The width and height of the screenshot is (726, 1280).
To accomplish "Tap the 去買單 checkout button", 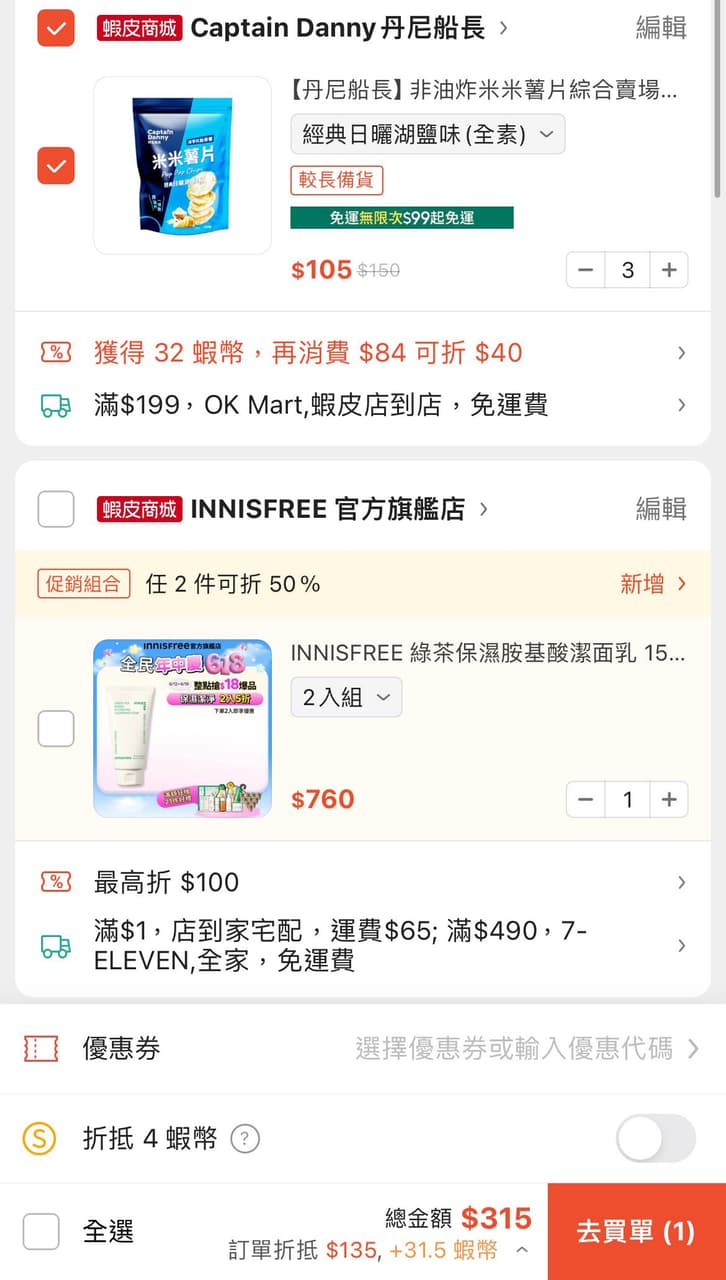I will click(x=636, y=1233).
